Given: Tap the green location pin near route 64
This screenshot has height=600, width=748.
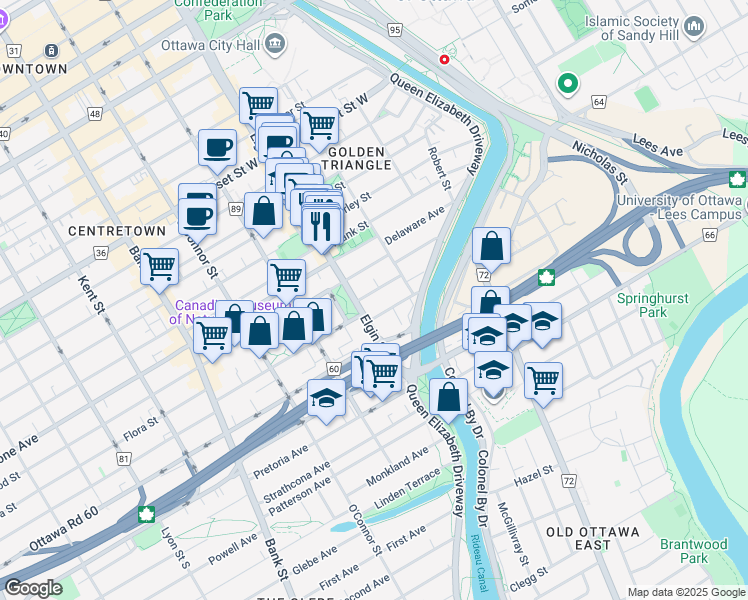Looking at the screenshot, I should coord(568,84).
